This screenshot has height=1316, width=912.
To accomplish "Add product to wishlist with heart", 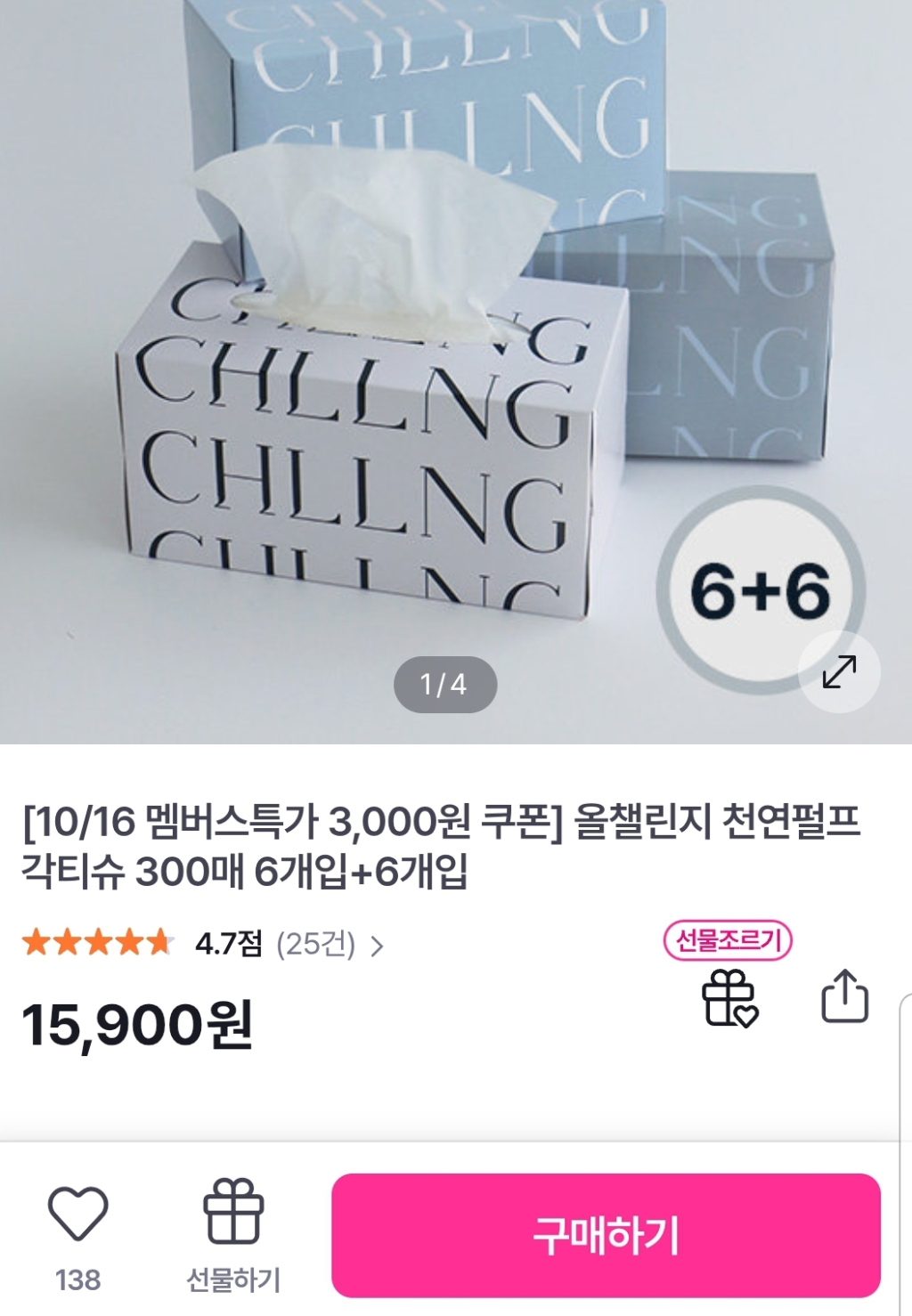I will pos(77,1214).
